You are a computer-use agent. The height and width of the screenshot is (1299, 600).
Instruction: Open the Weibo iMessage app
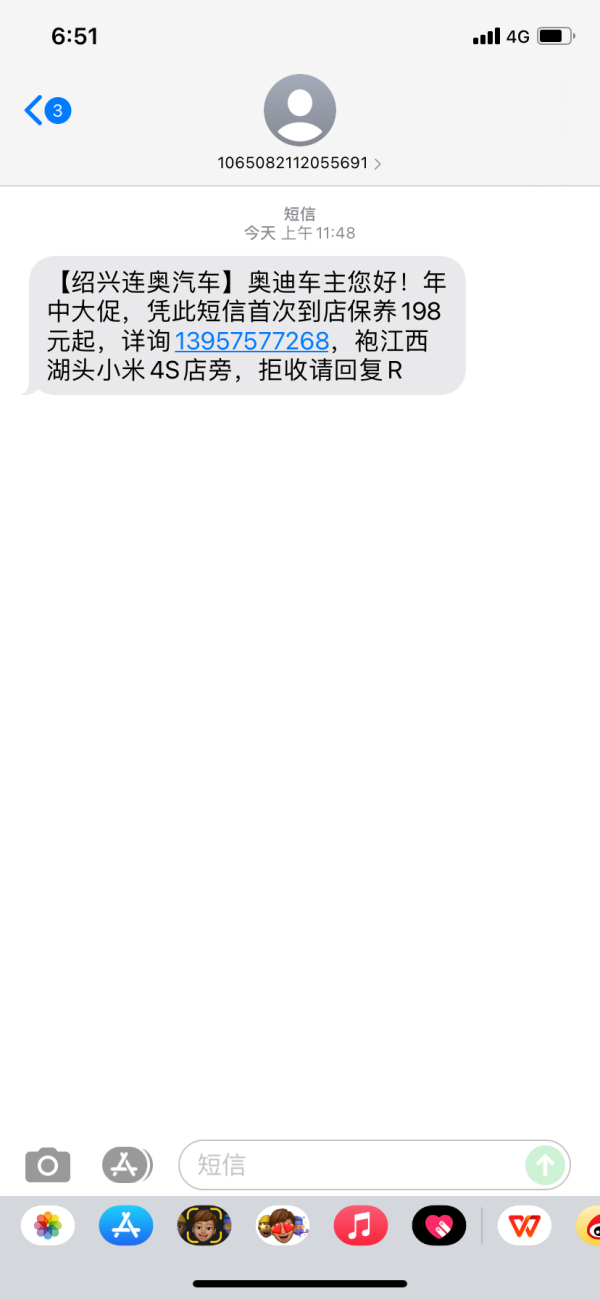pos(590,1225)
